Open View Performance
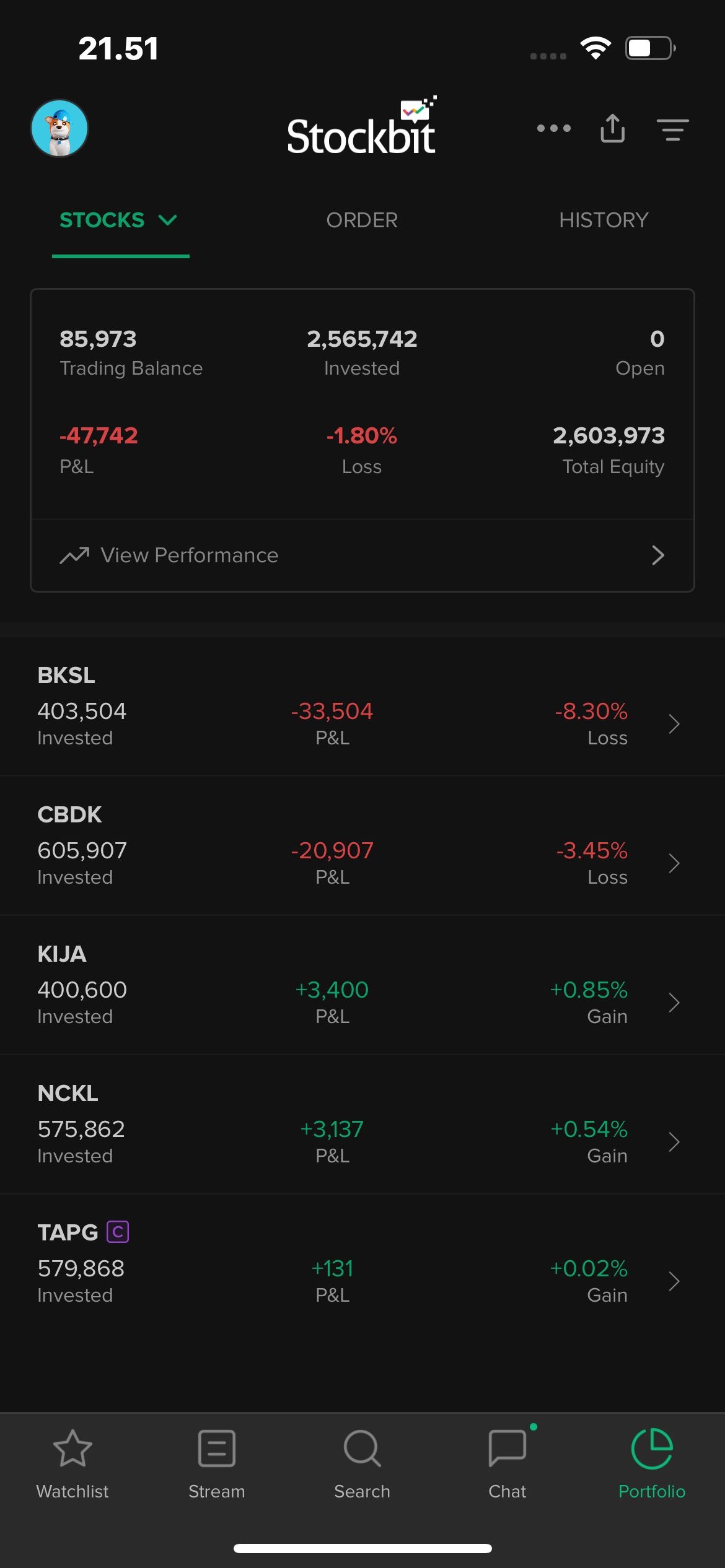This screenshot has width=725, height=1568. [x=362, y=555]
